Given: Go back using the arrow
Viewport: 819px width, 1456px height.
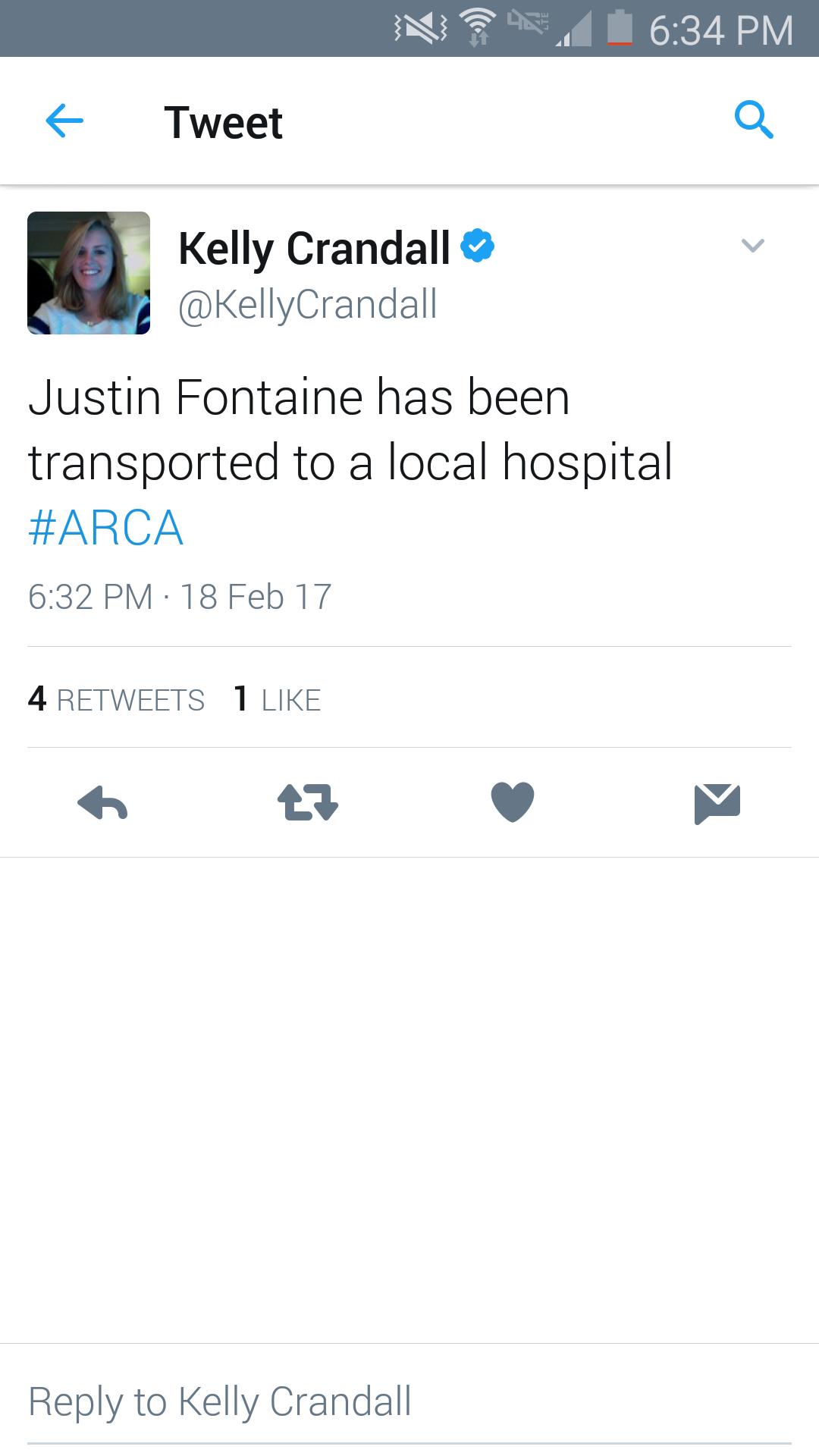Looking at the screenshot, I should 64,121.
